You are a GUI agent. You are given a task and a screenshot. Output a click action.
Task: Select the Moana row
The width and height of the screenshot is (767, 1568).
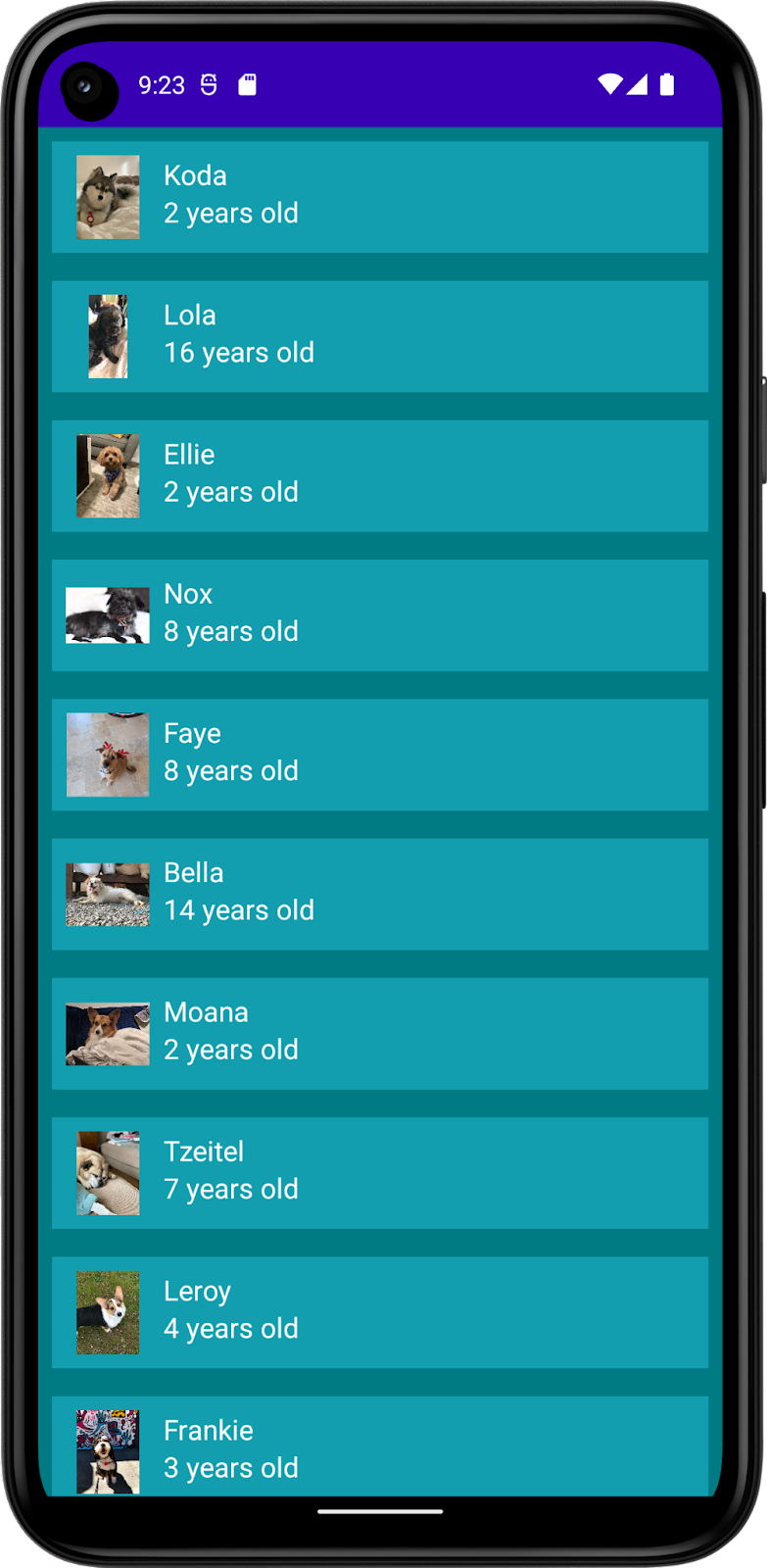(380, 1033)
